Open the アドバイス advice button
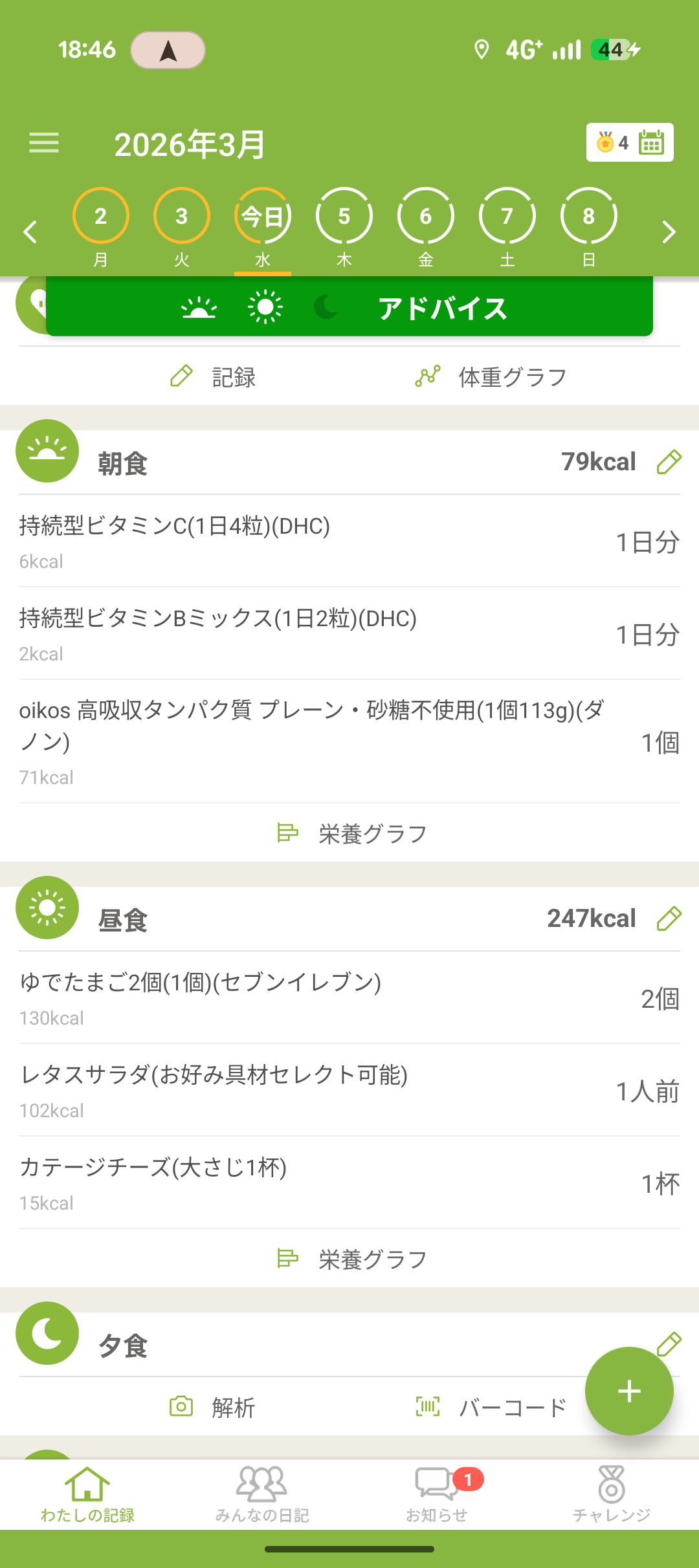Viewport: 699px width, 1568px height. [x=349, y=307]
